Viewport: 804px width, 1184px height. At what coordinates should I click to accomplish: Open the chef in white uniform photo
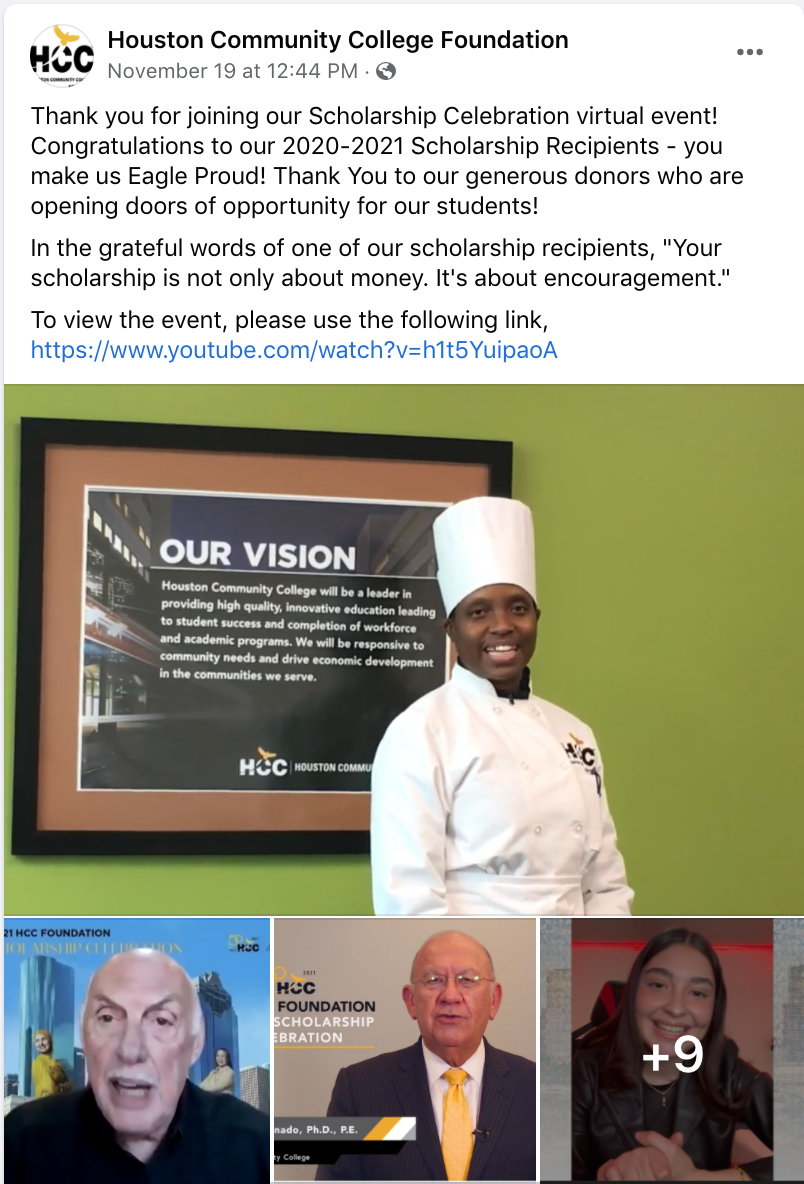[403, 650]
